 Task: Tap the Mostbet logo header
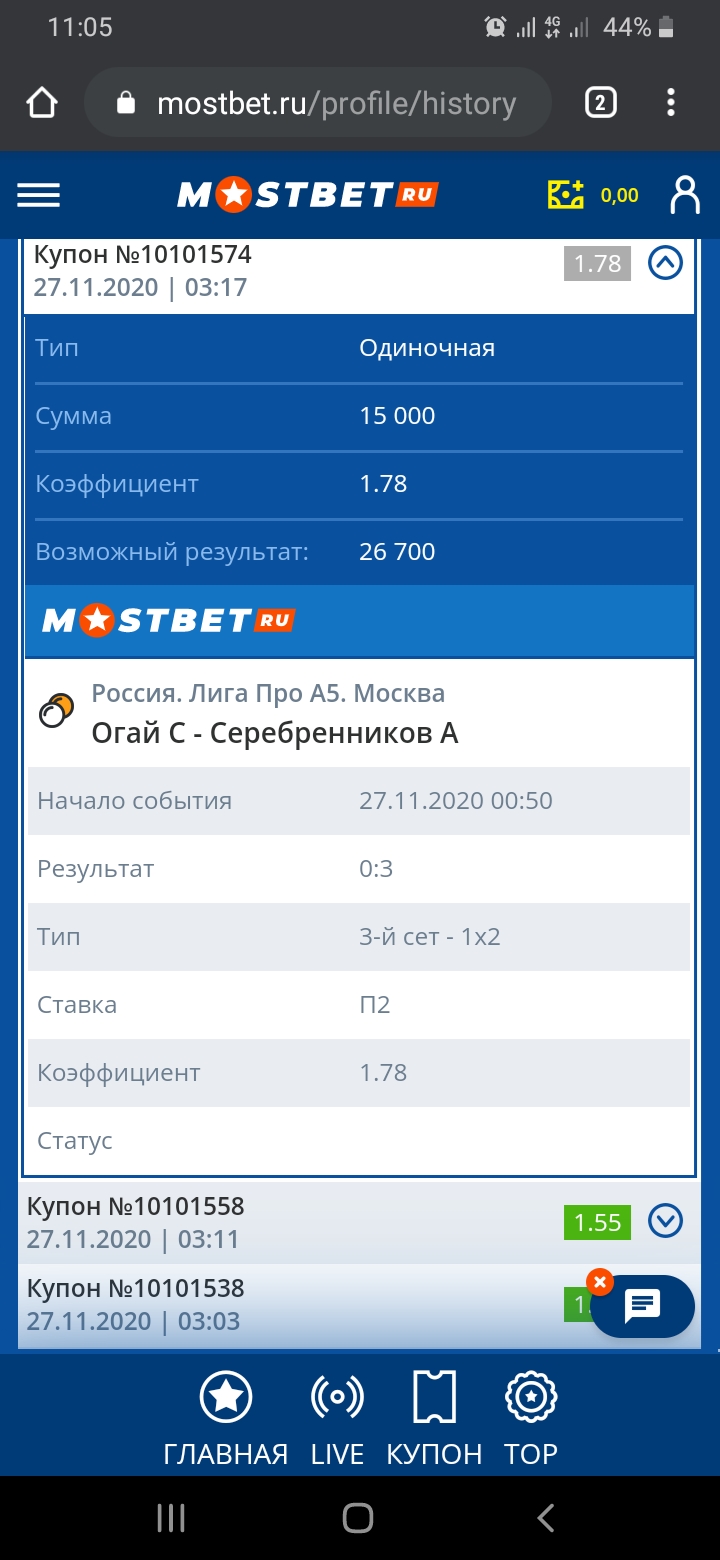pos(308,195)
